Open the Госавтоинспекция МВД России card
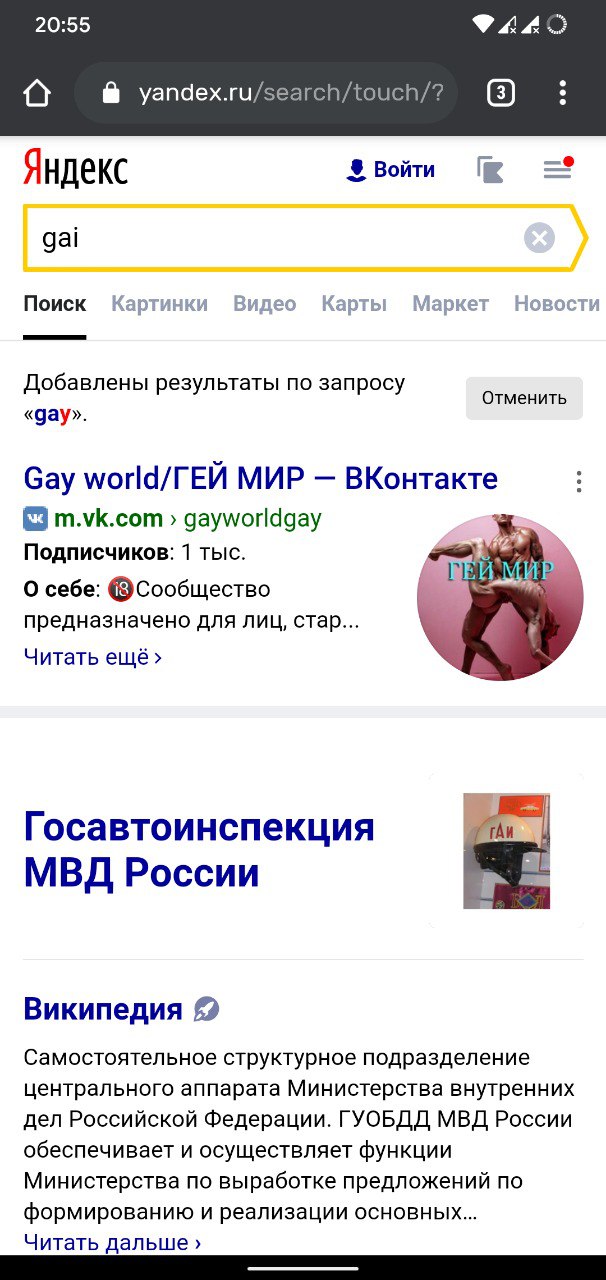606x1280 pixels. [x=199, y=850]
